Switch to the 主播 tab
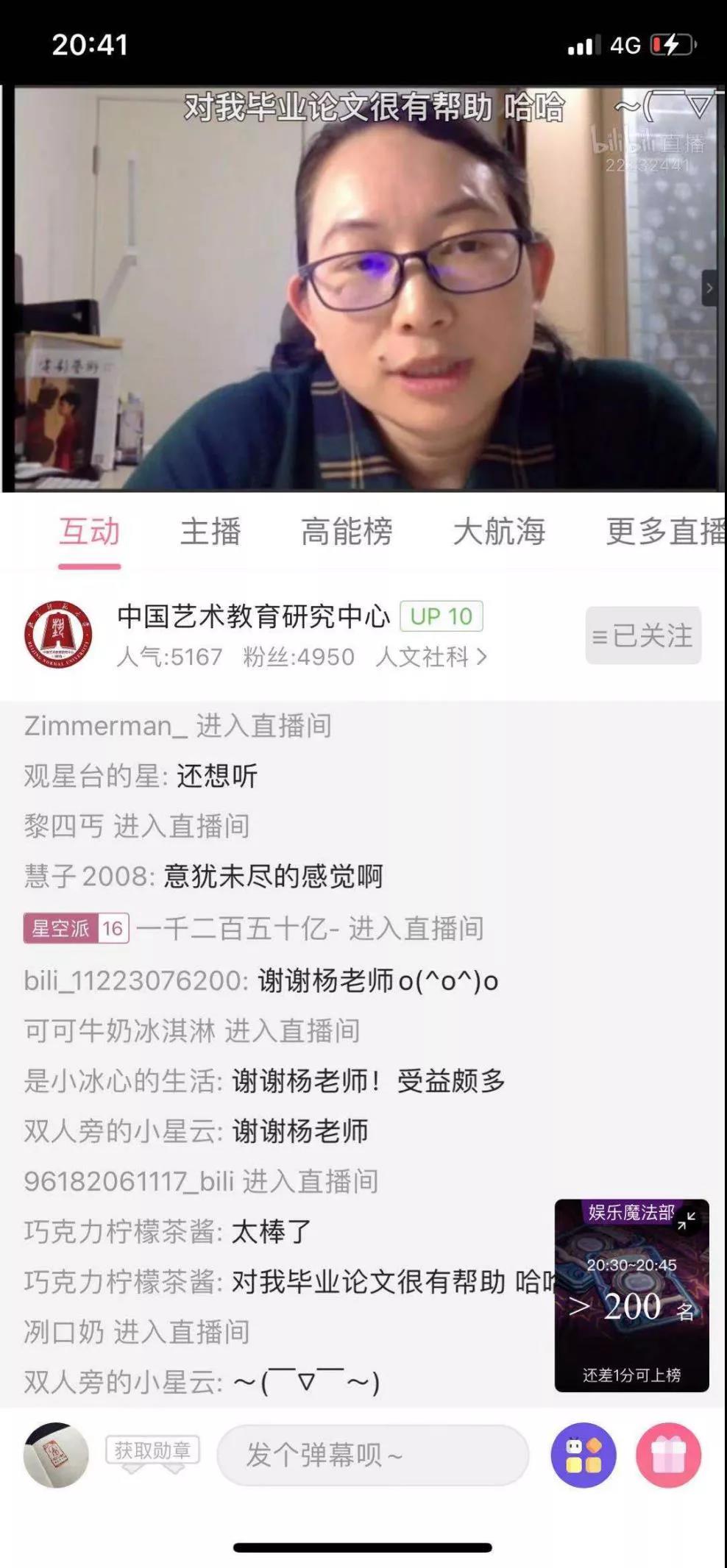Screen dimensions: 727x1568 click(210, 532)
